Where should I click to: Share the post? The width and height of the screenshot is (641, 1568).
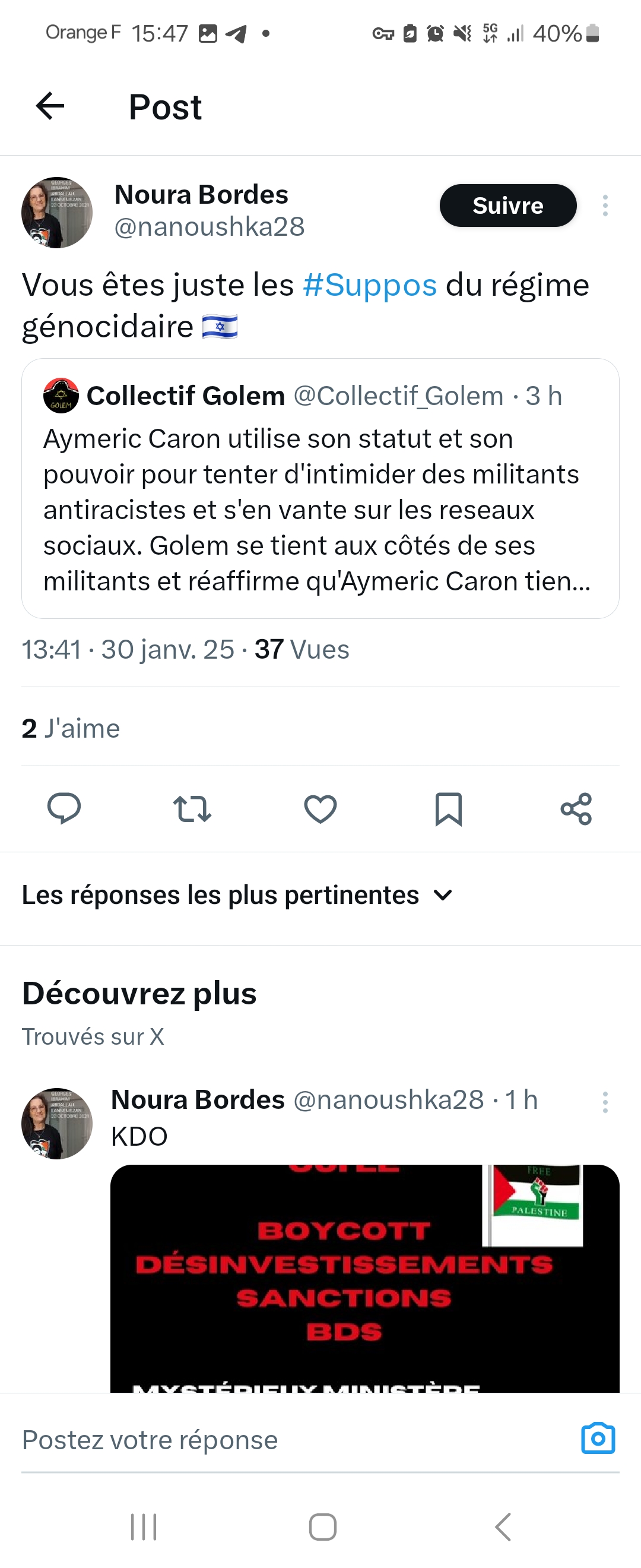tap(576, 809)
